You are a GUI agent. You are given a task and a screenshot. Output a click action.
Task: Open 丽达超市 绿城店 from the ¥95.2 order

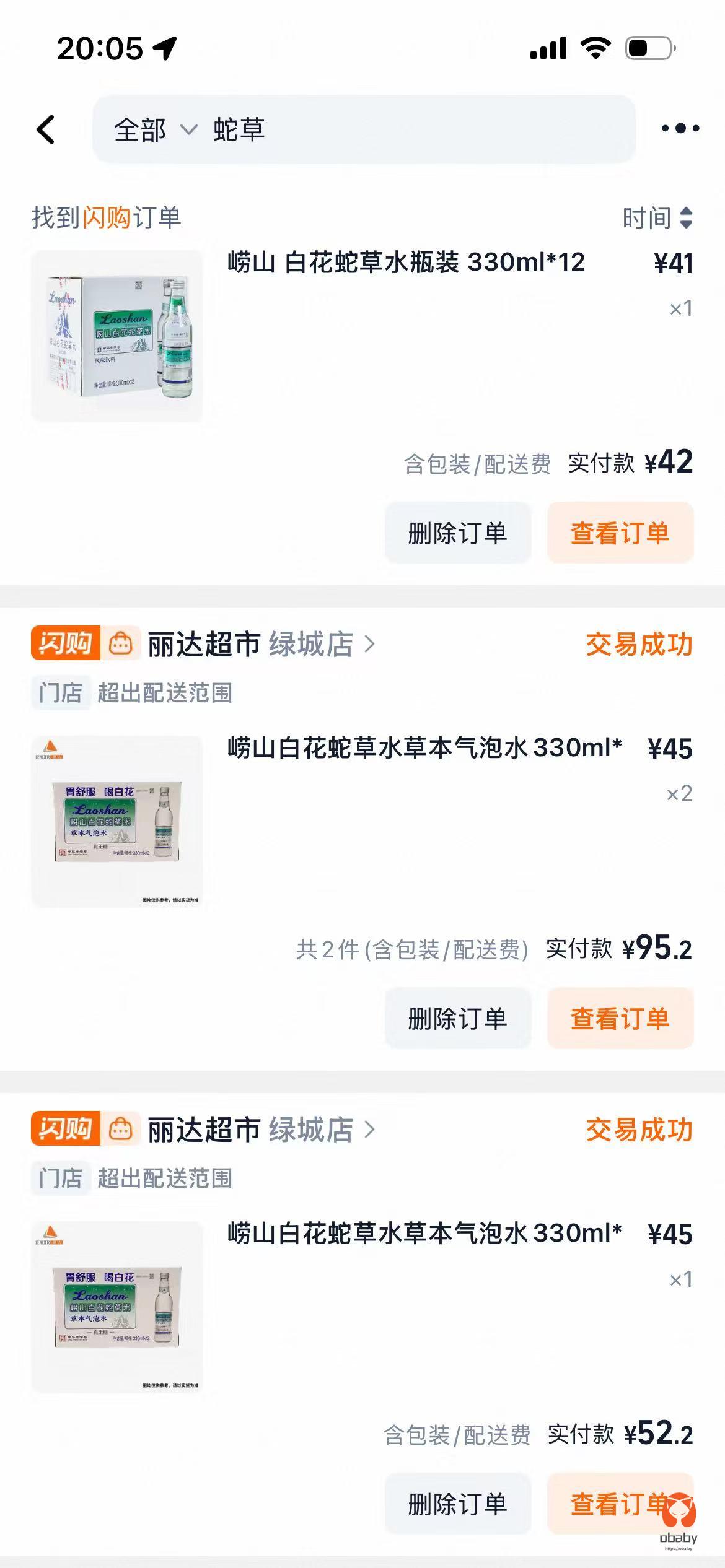[260, 645]
